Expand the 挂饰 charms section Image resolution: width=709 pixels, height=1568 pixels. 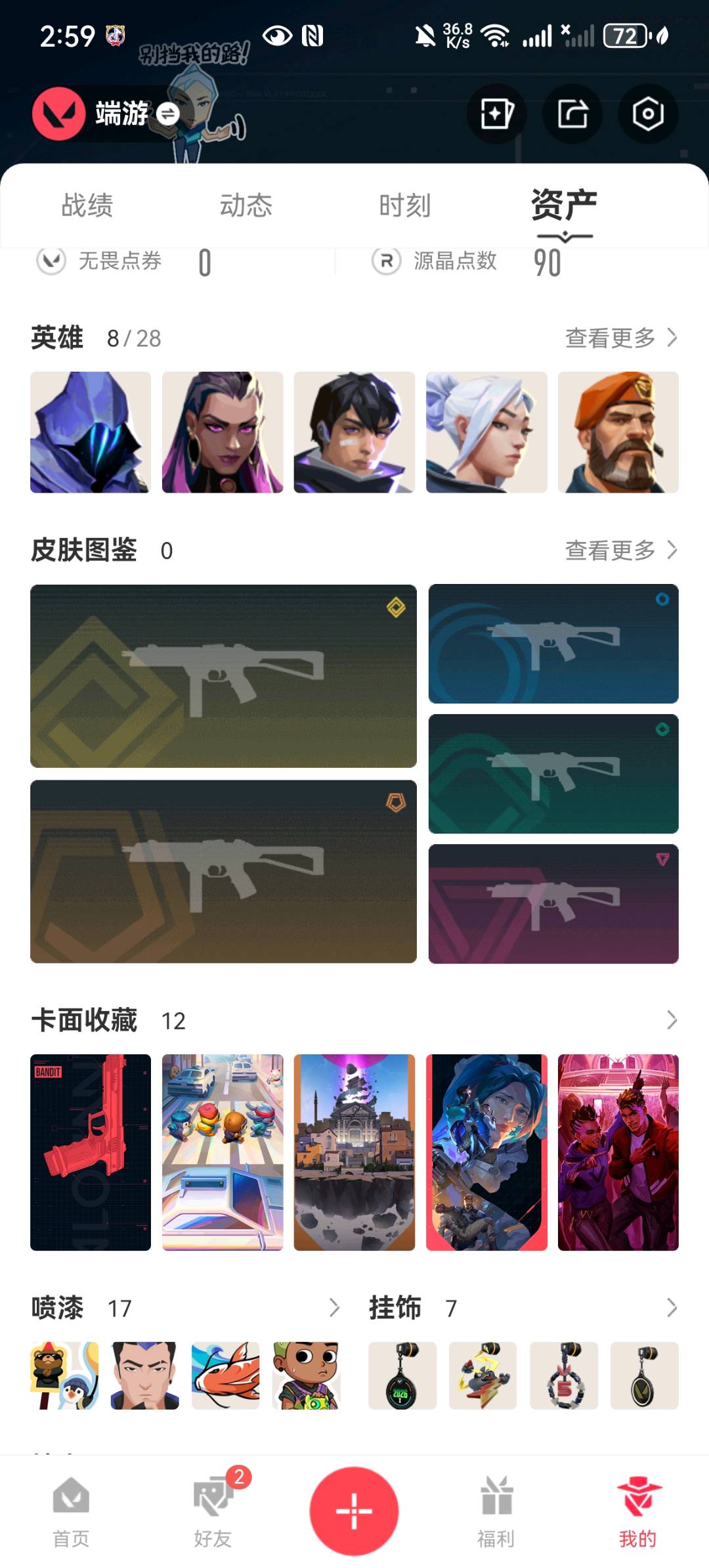[x=671, y=1308]
